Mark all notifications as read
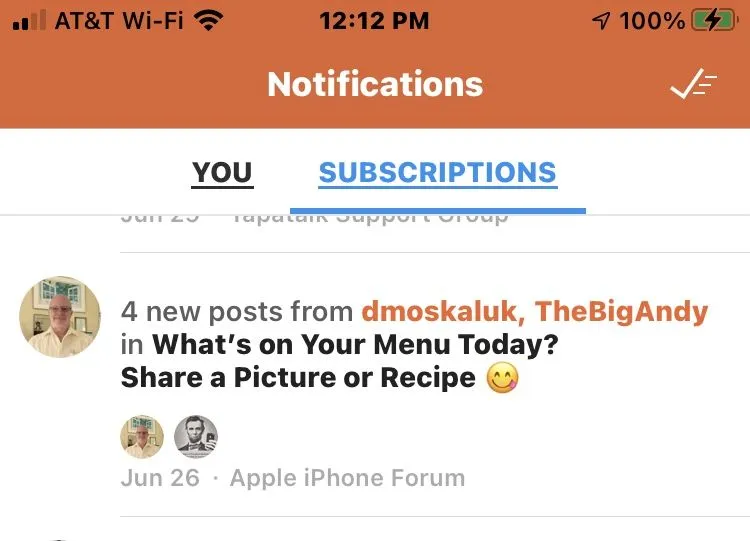Screen dimensions: 750x541 click(692, 86)
